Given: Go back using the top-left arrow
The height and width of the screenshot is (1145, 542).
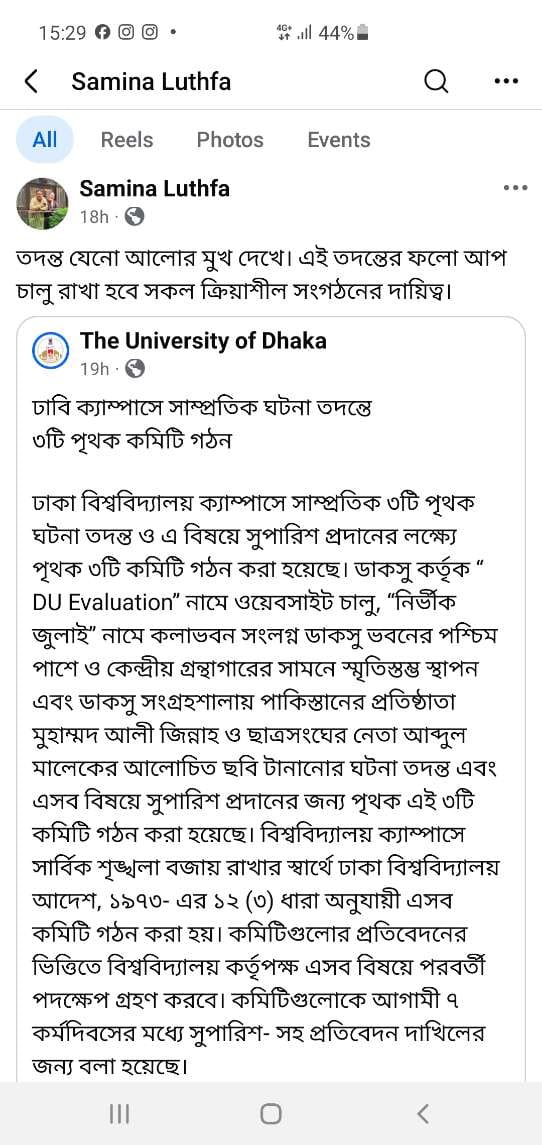Looking at the screenshot, I should tap(31, 82).
